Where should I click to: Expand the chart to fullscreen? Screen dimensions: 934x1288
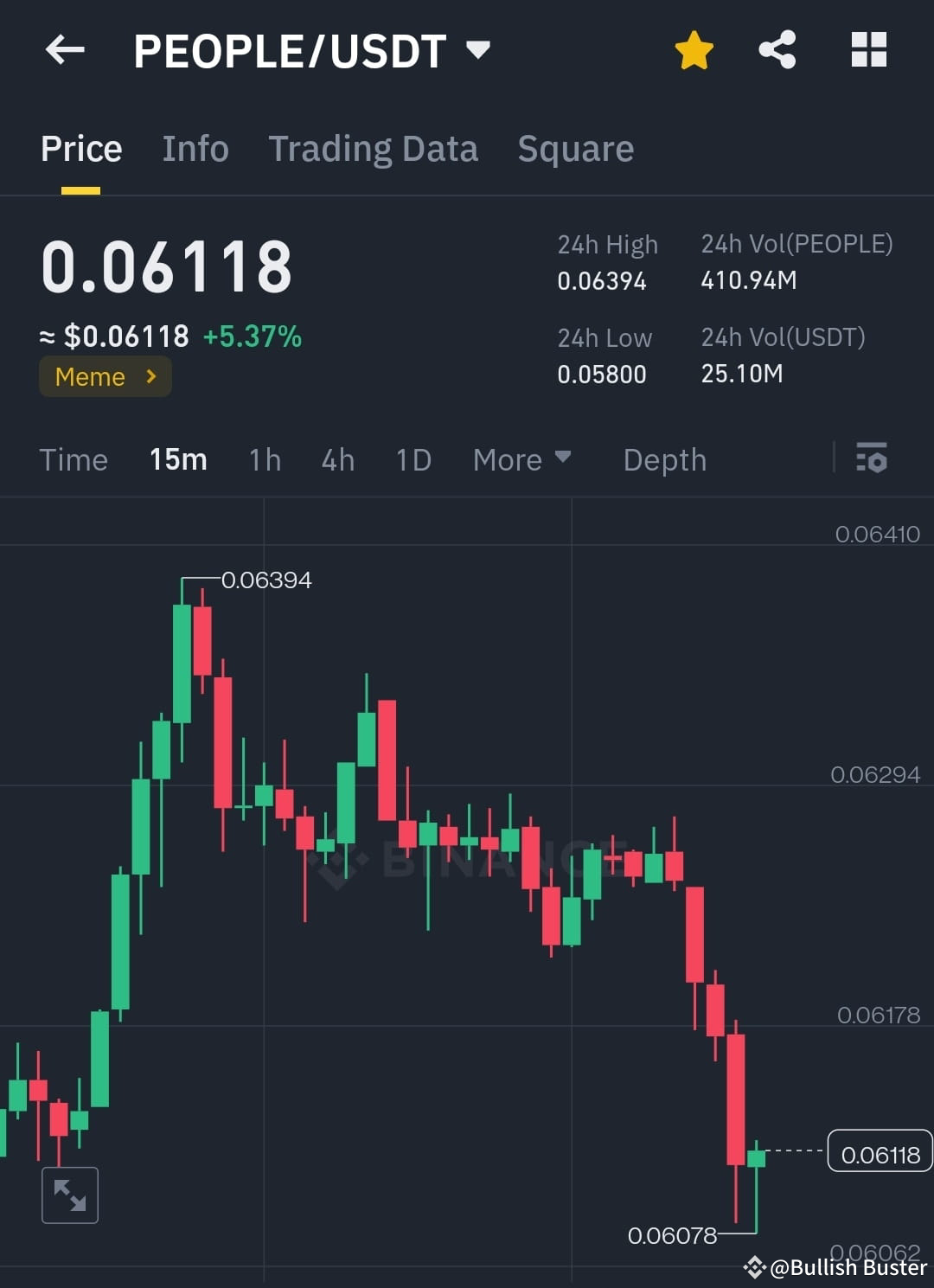(x=69, y=1195)
